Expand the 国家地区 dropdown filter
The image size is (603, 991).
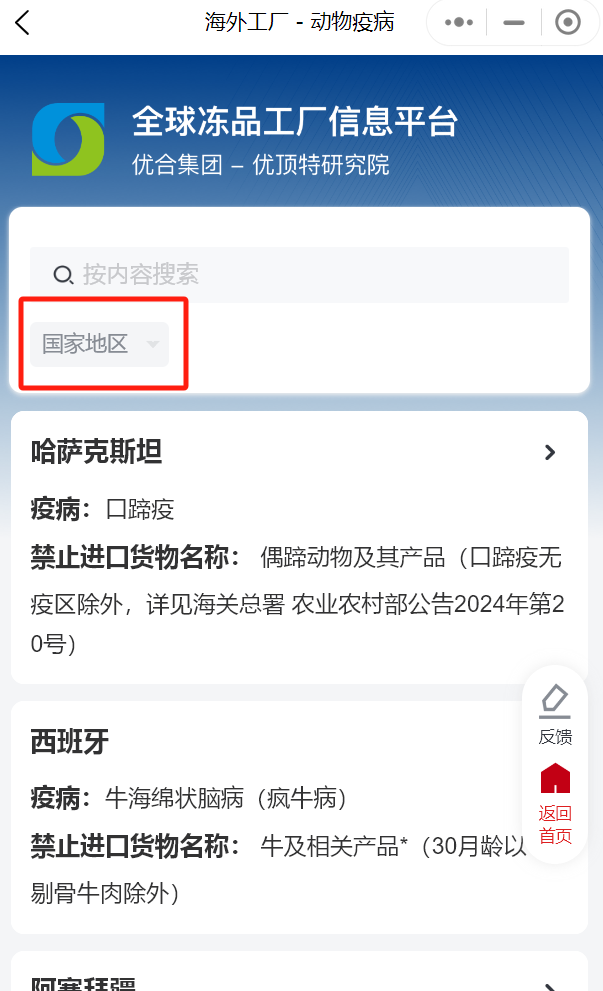coord(100,344)
